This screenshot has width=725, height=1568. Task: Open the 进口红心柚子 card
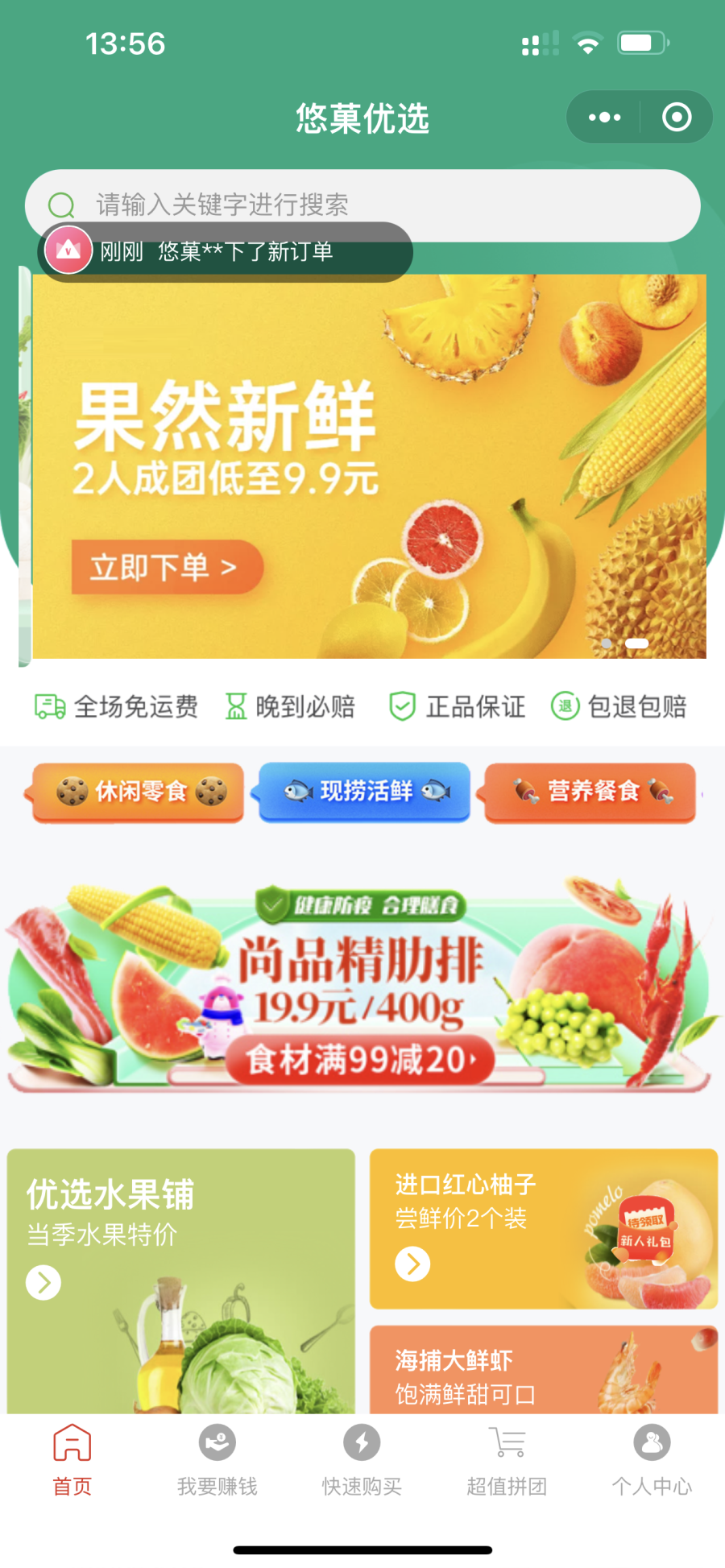click(x=543, y=1228)
